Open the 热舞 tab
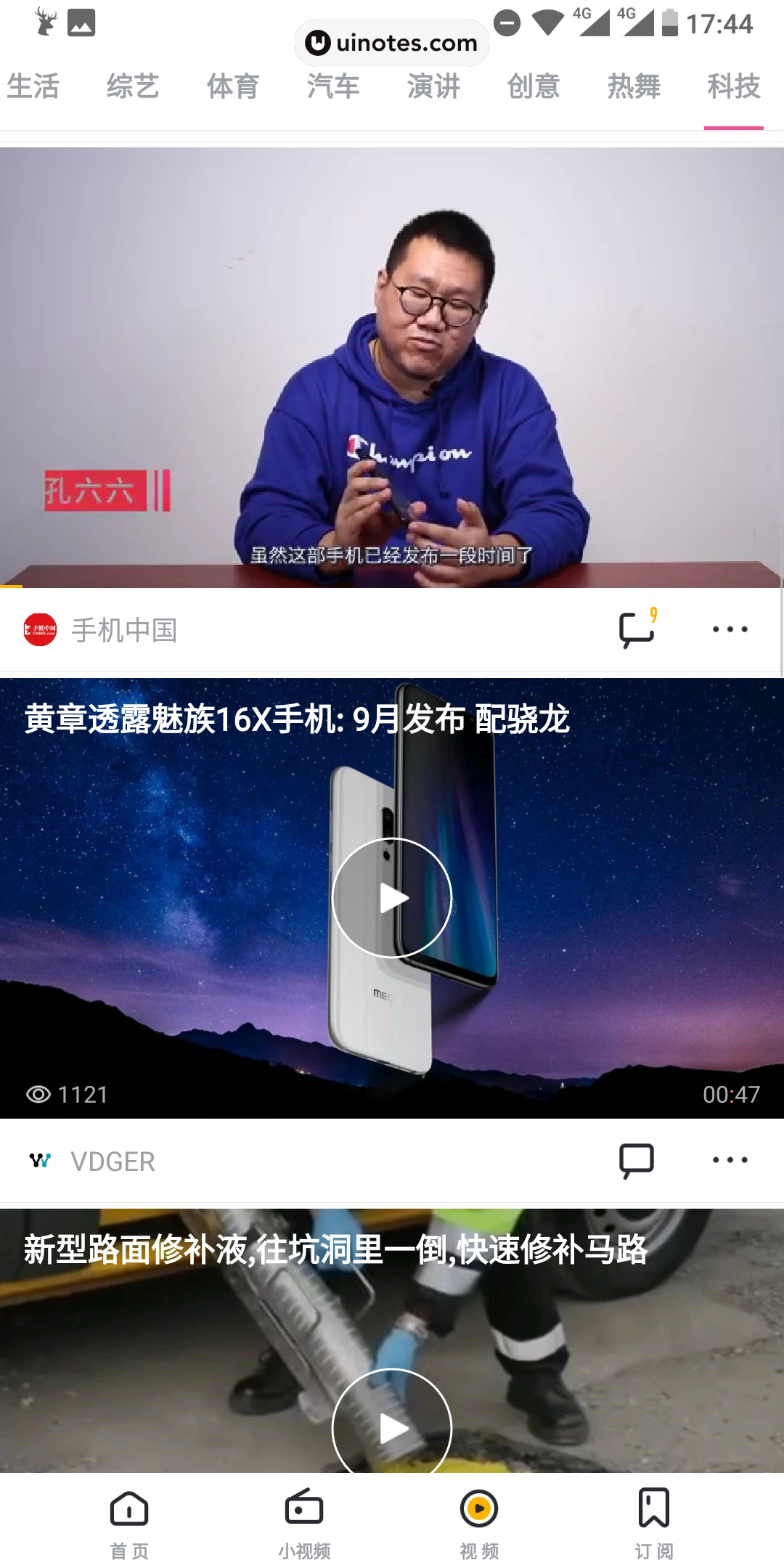784x1568 pixels. tap(634, 86)
